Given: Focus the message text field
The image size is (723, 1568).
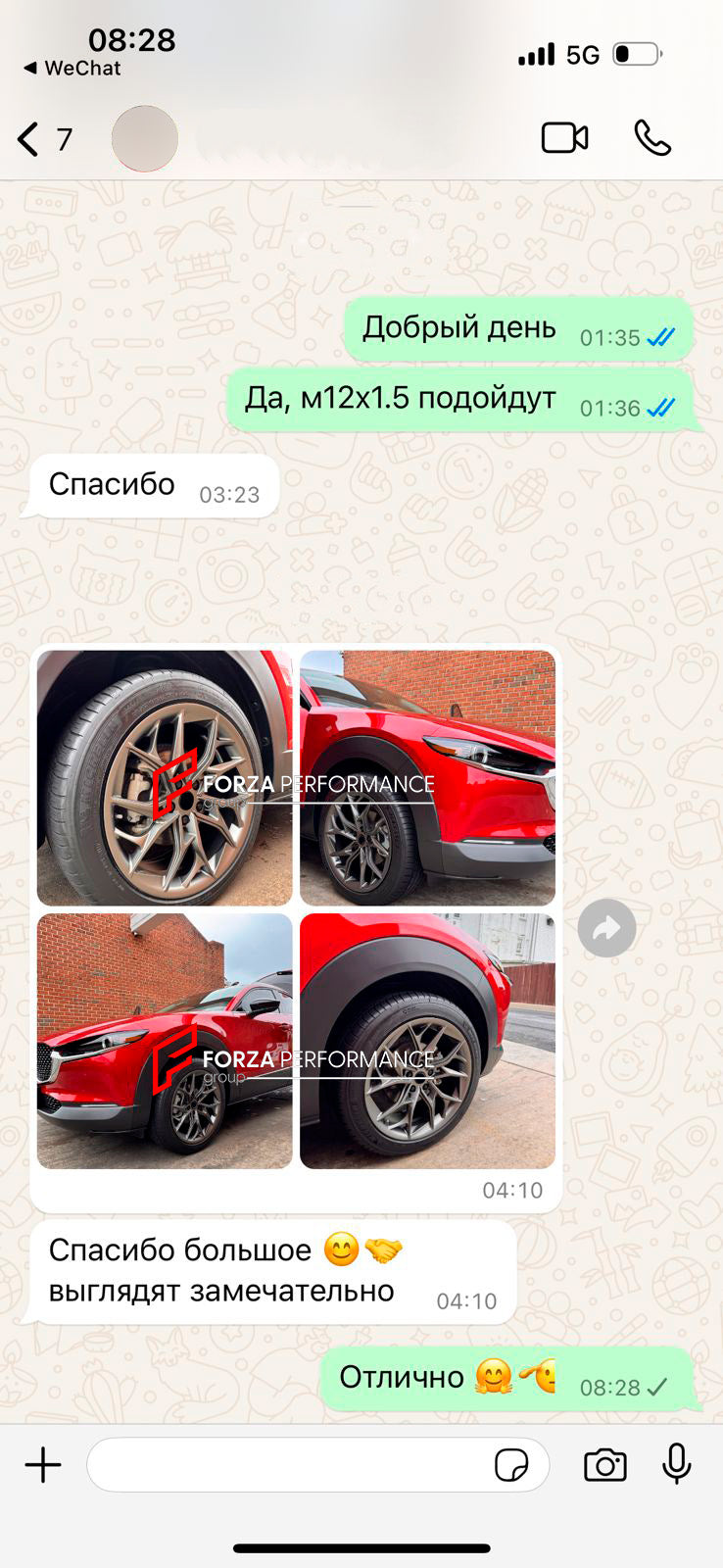Looking at the screenshot, I should click(x=284, y=1465).
